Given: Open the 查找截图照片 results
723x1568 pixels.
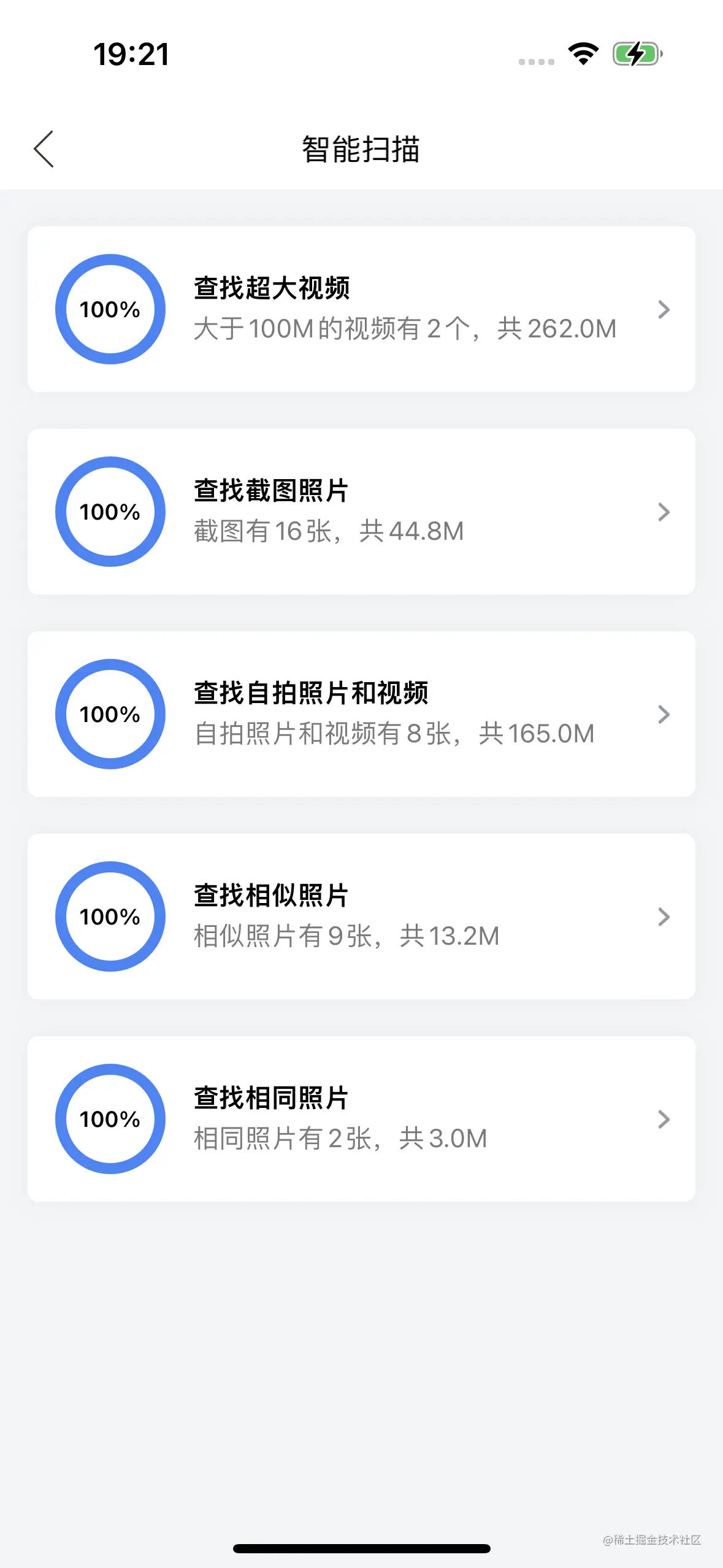Looking at the screenshot, I should [361, 512].
